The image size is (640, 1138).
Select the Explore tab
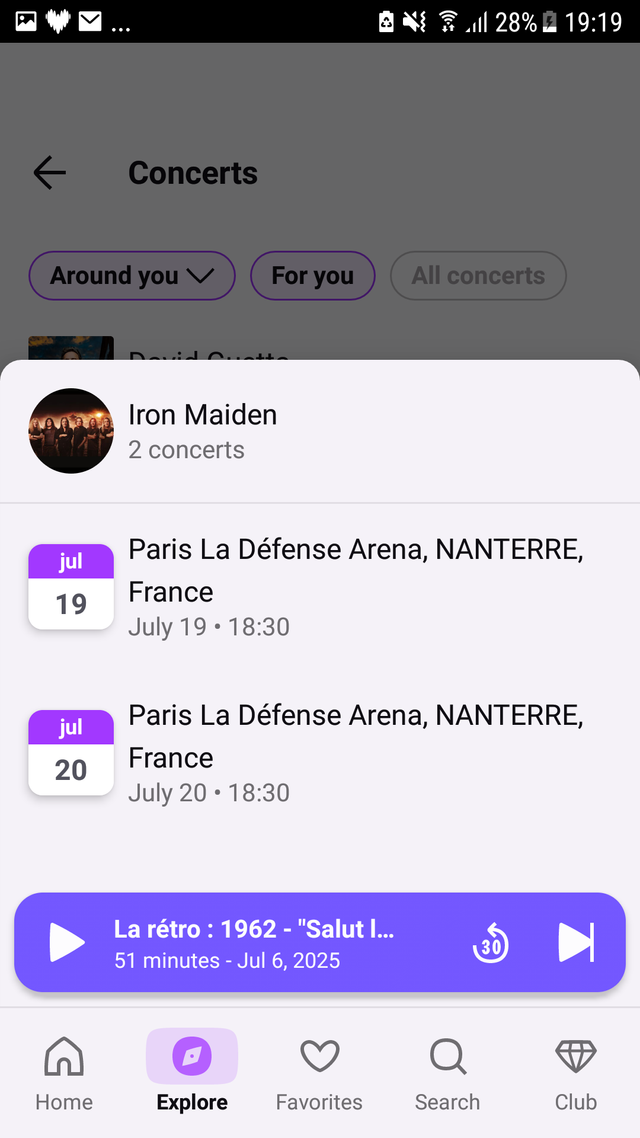tap(192, 1073)
